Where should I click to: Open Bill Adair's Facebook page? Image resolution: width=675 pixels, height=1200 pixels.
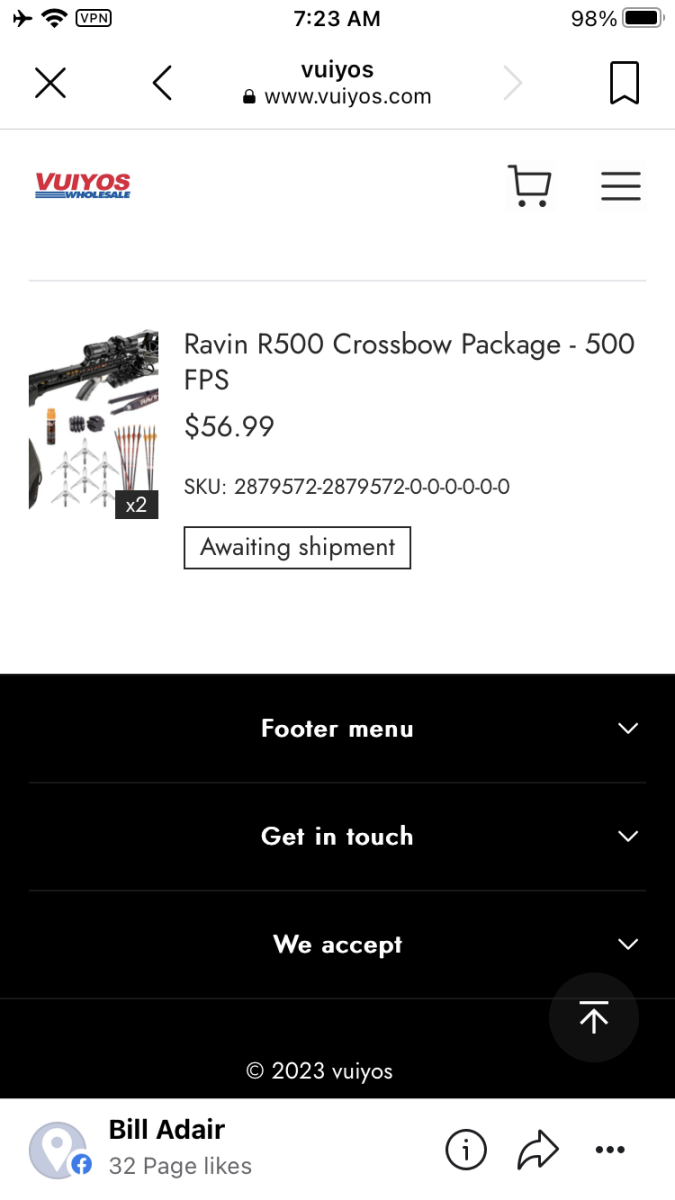[166, 1146]
